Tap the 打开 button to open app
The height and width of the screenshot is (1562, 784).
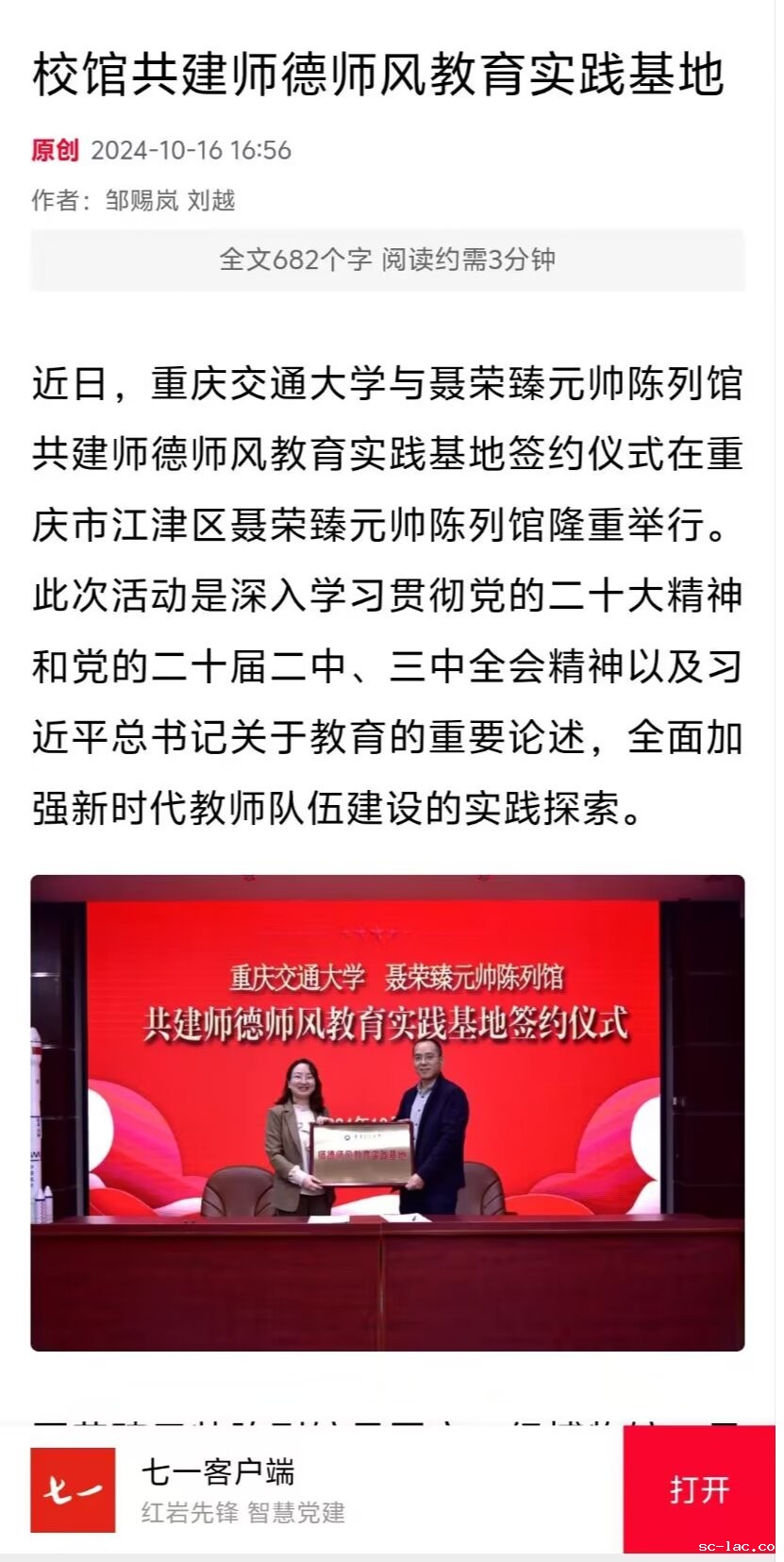tap(699, 1489)
